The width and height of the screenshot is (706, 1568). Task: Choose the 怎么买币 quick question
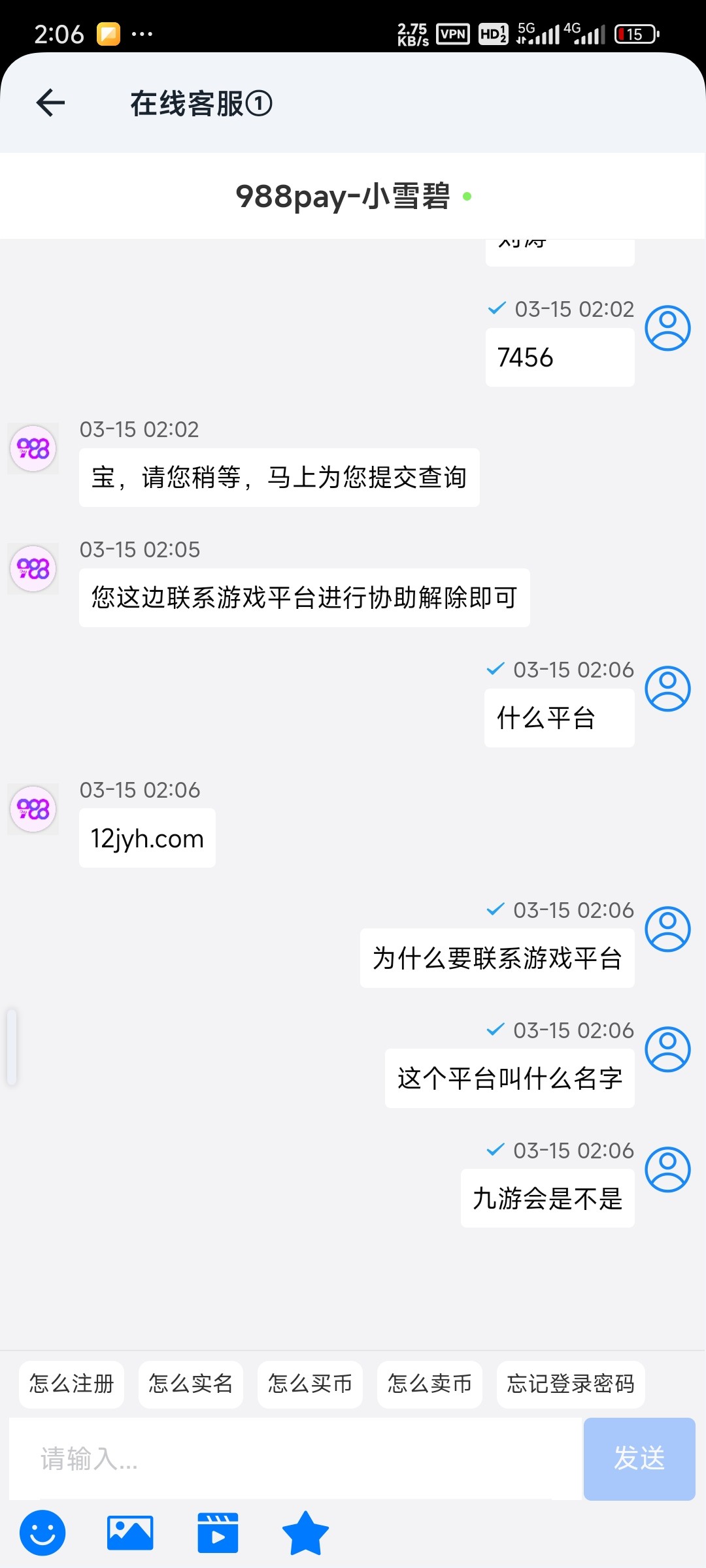coord(310,1384)
